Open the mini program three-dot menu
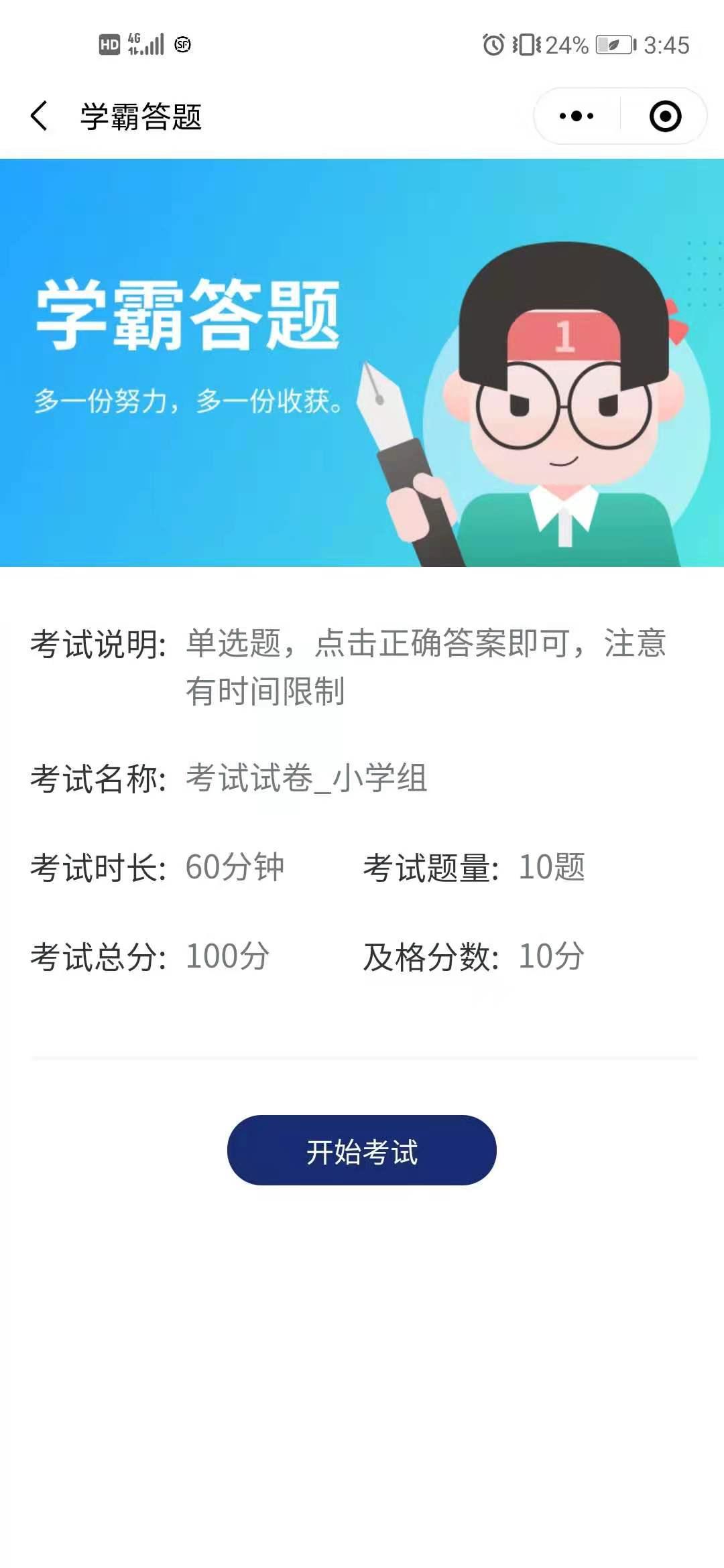This screenshot has width=724, height=1568. [x=577, y=116]
